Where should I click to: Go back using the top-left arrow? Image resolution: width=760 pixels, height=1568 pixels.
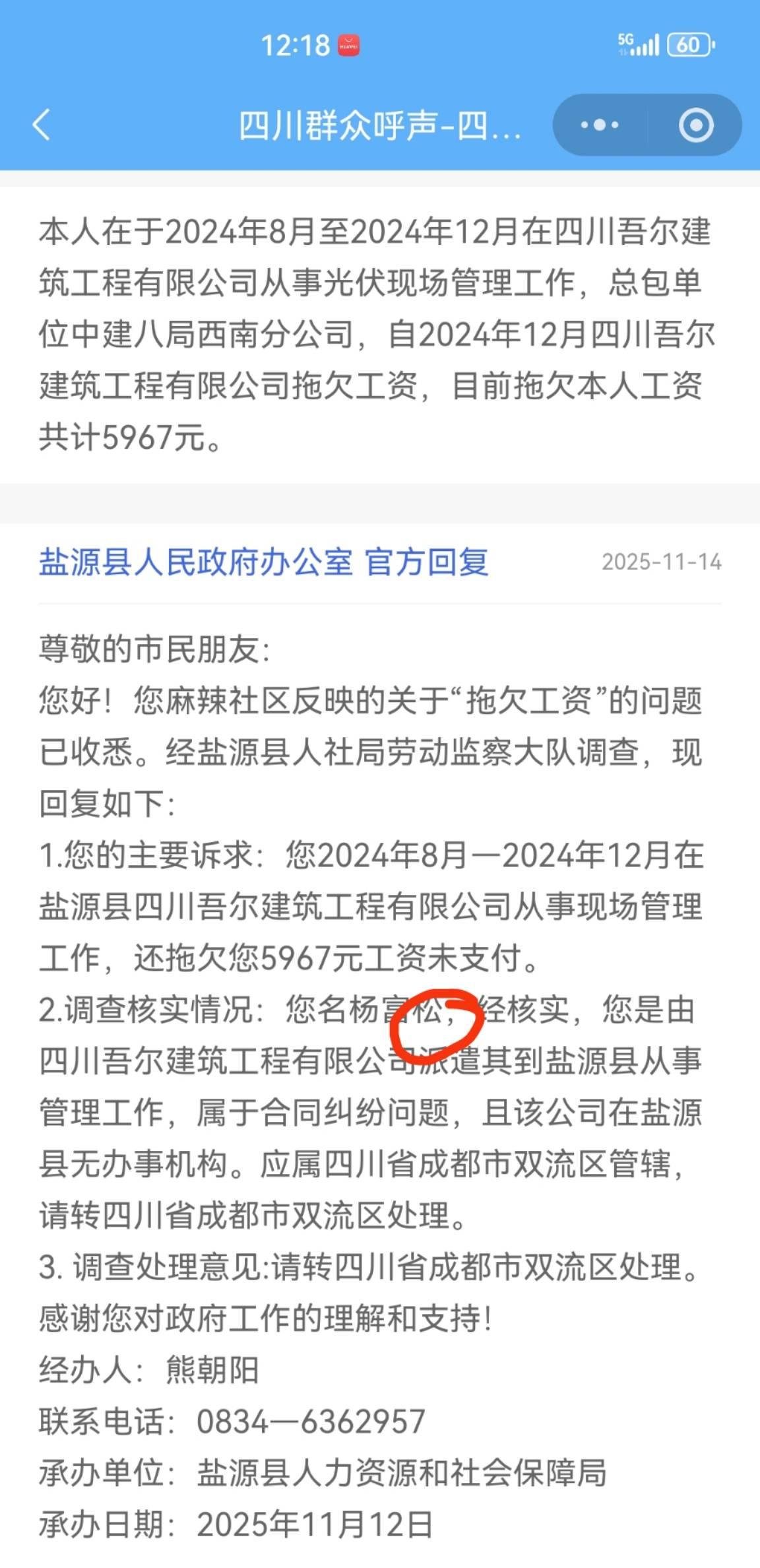(x=41, y=125)
